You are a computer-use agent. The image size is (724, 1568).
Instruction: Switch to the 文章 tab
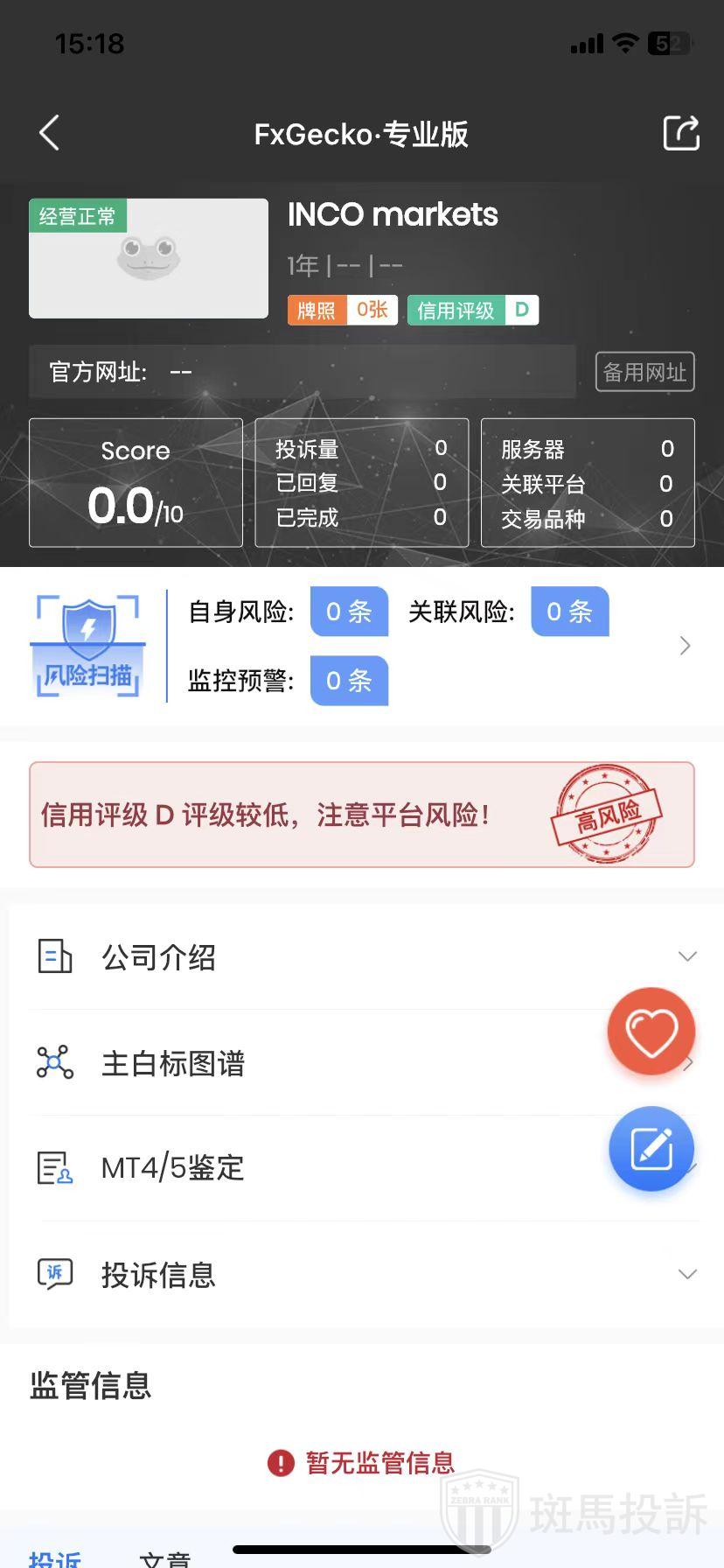pyautogui.click(x=165, y=1559)
